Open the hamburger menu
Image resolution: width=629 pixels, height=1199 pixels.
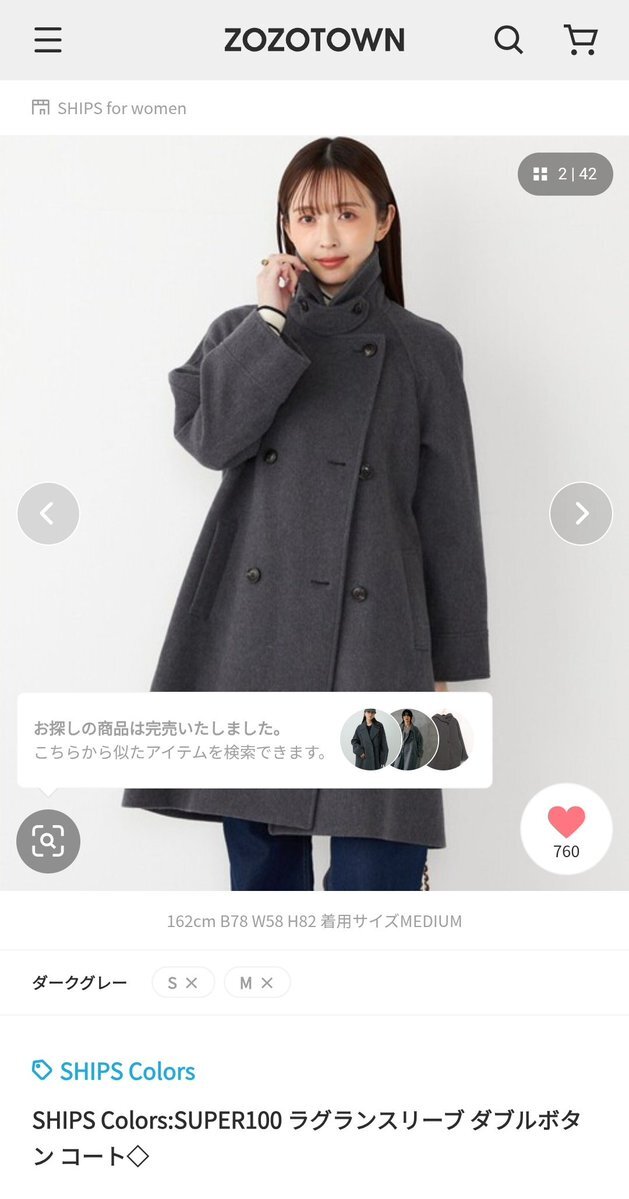click(x=48, y=40)
